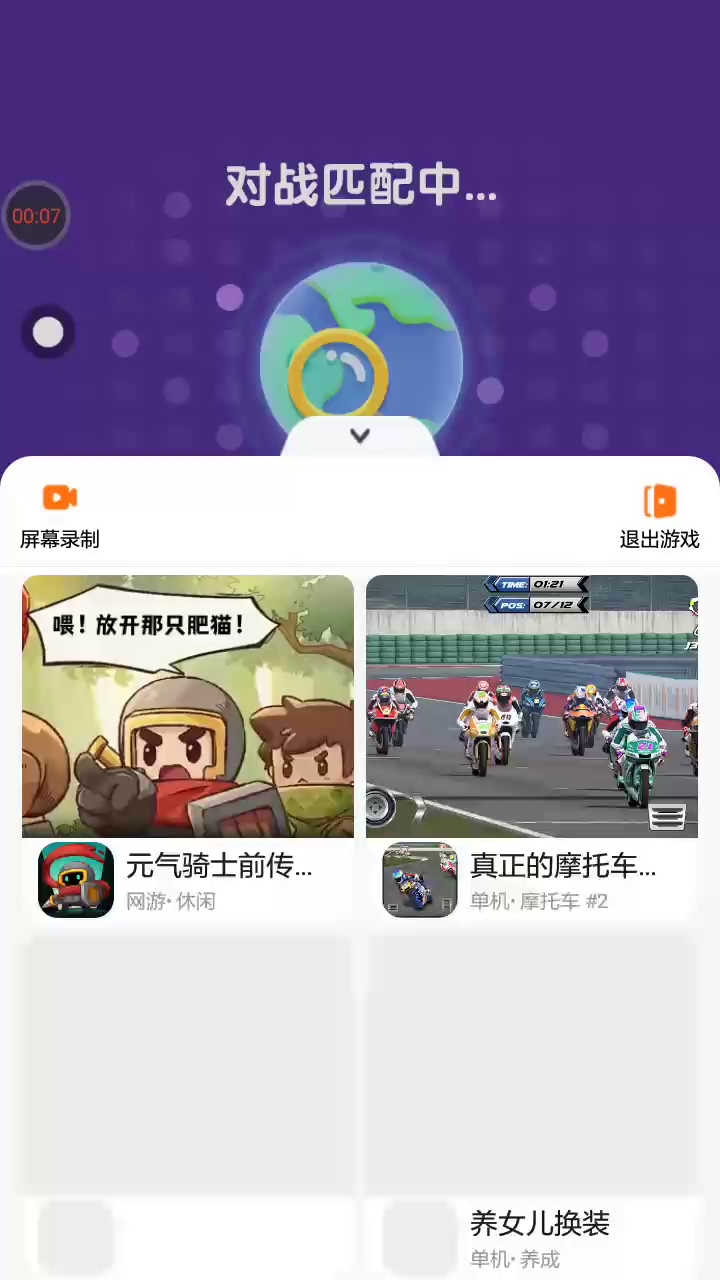720x1280 pixels.
Task: Tap the floating white dot button
Action: 48,333
